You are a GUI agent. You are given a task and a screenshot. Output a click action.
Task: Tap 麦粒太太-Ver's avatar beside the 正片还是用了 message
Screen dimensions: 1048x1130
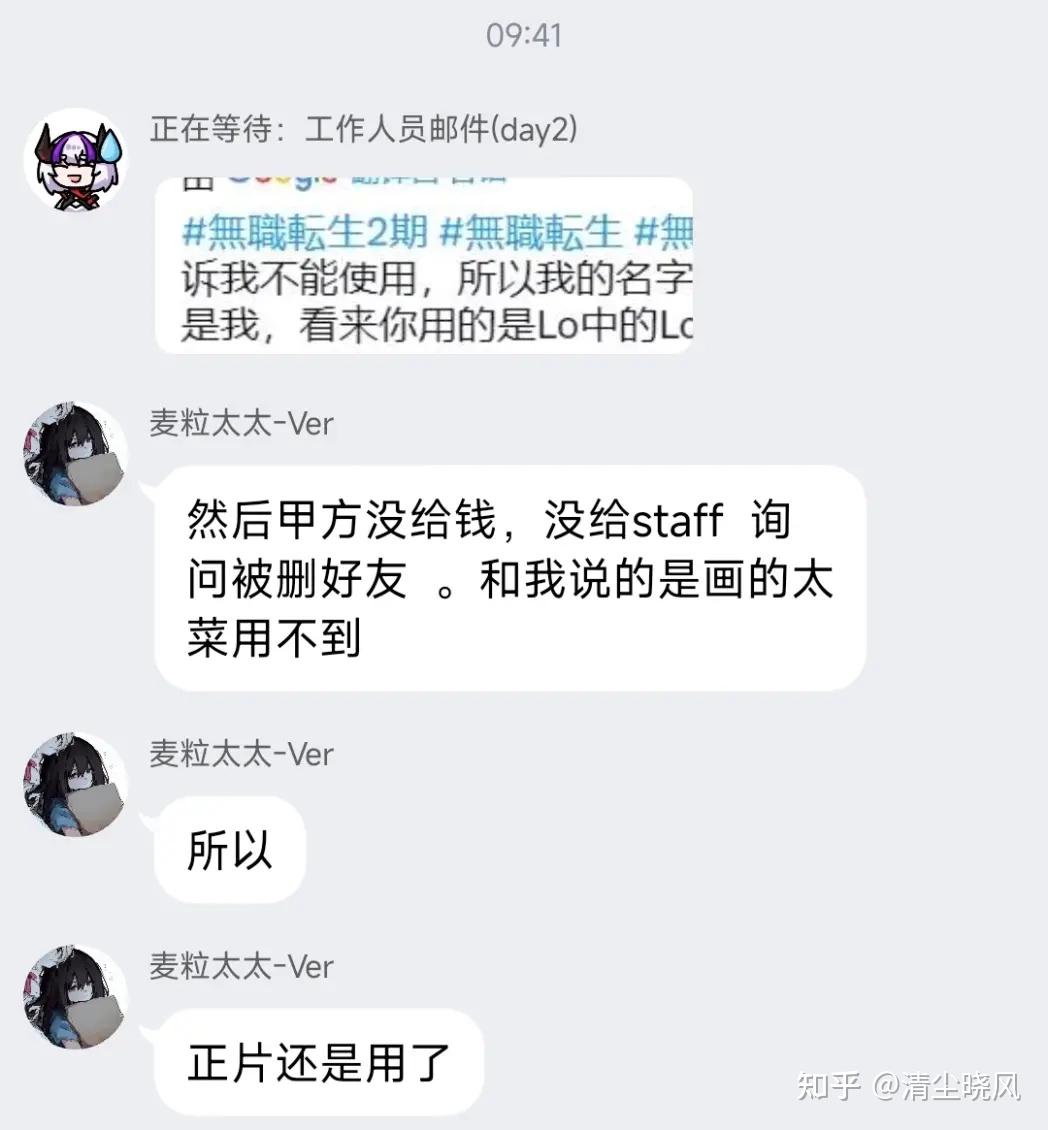pos(76,997)
